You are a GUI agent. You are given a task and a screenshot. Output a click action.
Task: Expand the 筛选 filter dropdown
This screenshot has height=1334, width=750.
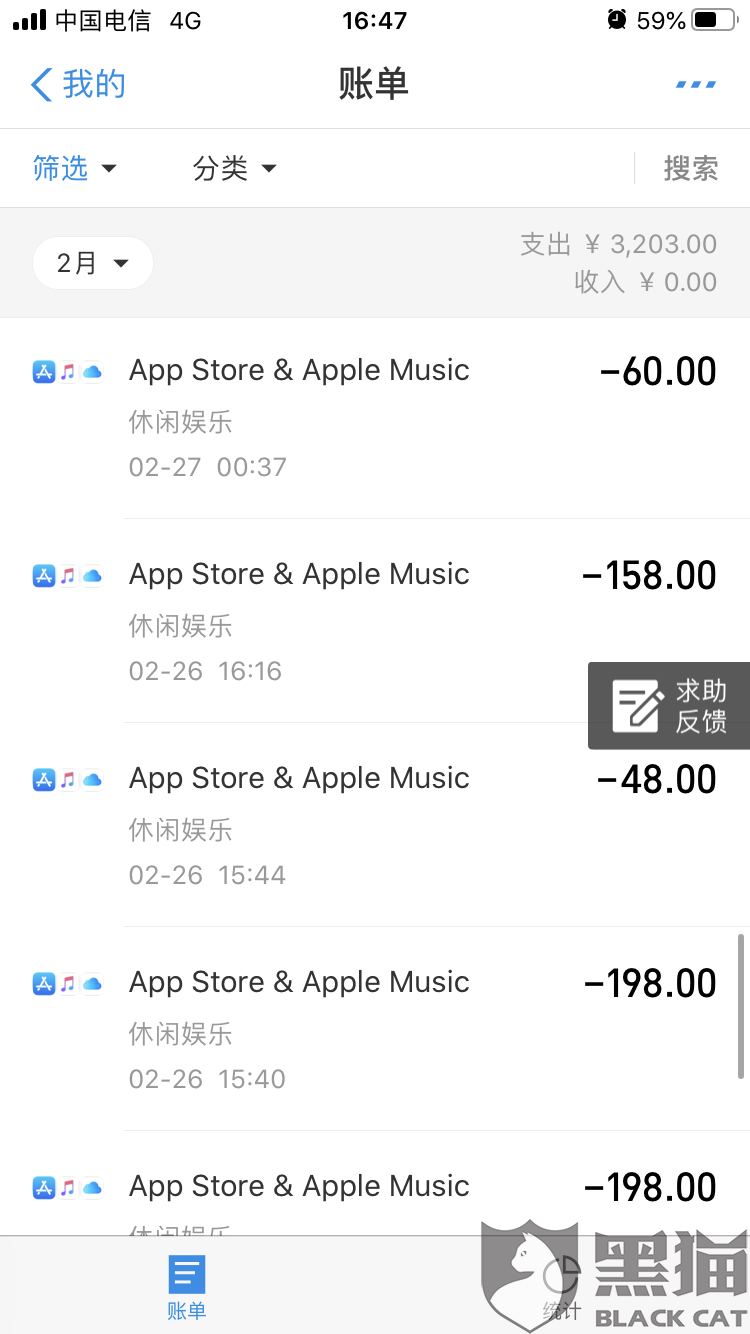click(75, 169)
